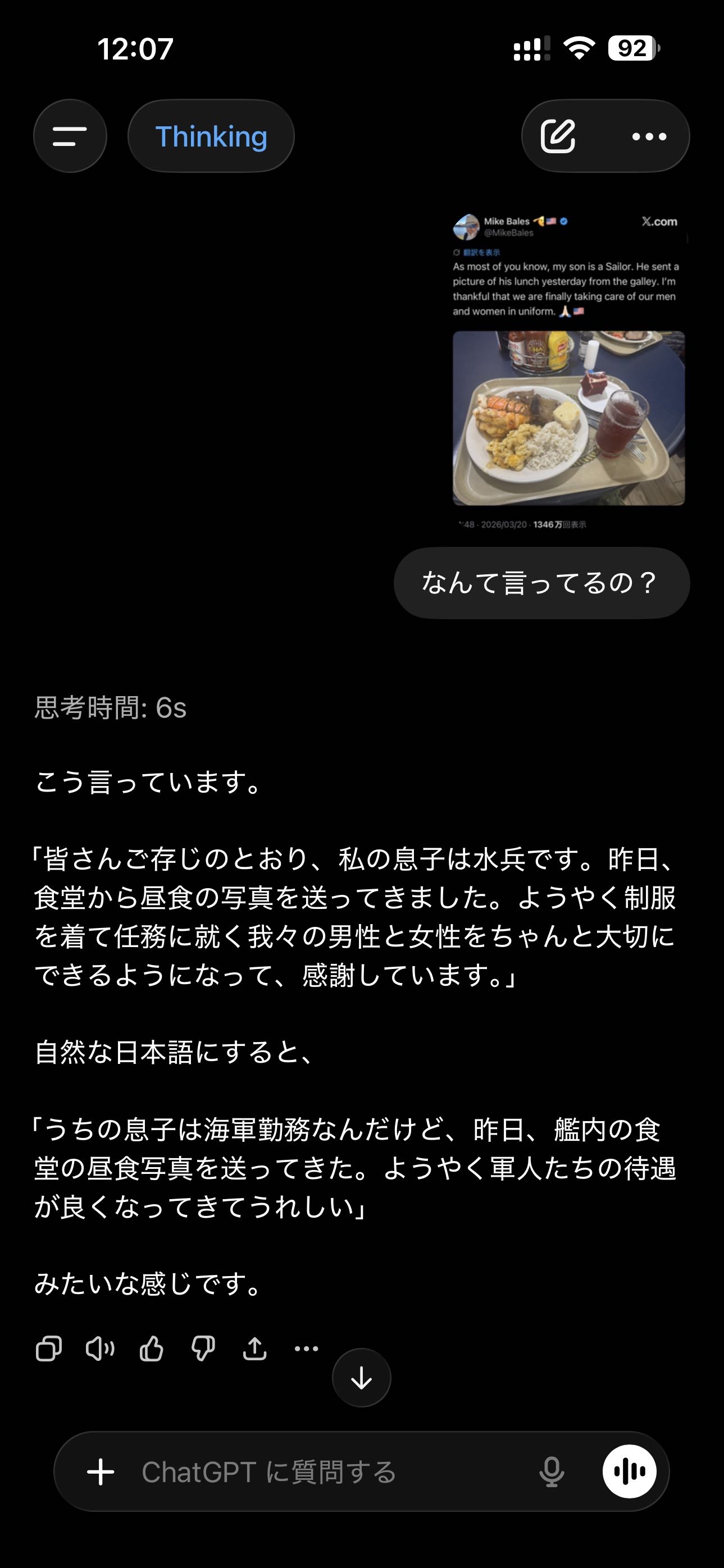Add an attachment with the plus icon

click(x=101, y=1473)
